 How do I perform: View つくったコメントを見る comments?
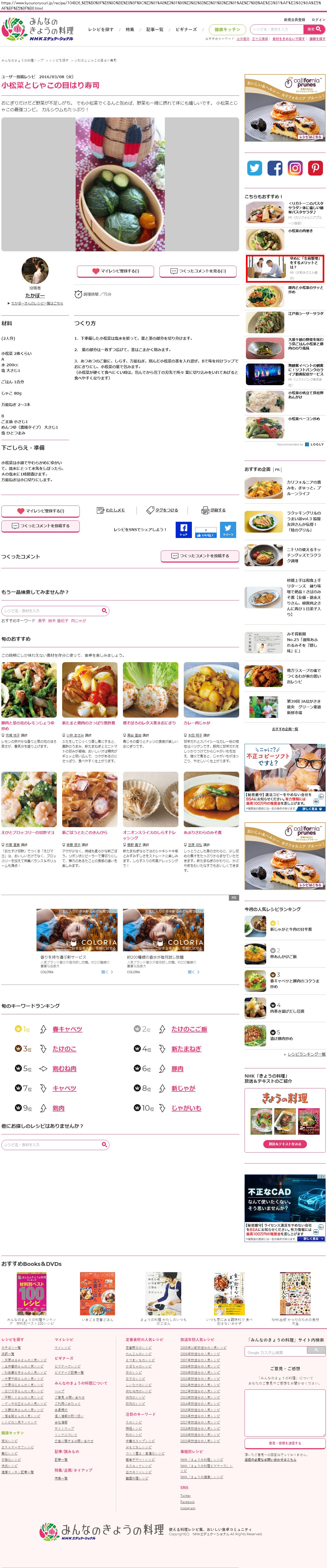198,271
